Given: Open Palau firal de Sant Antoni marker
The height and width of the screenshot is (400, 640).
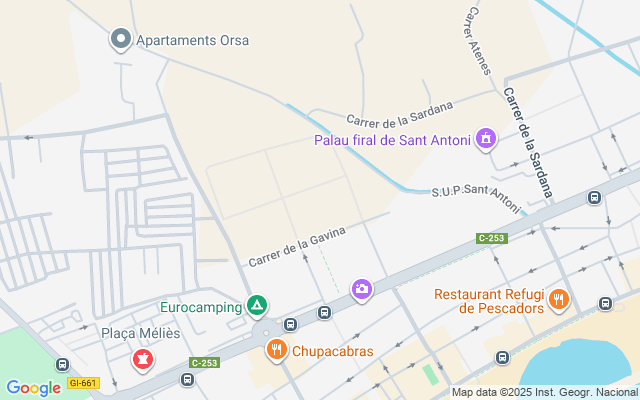Looking at the screenshot, I should 486,139.
